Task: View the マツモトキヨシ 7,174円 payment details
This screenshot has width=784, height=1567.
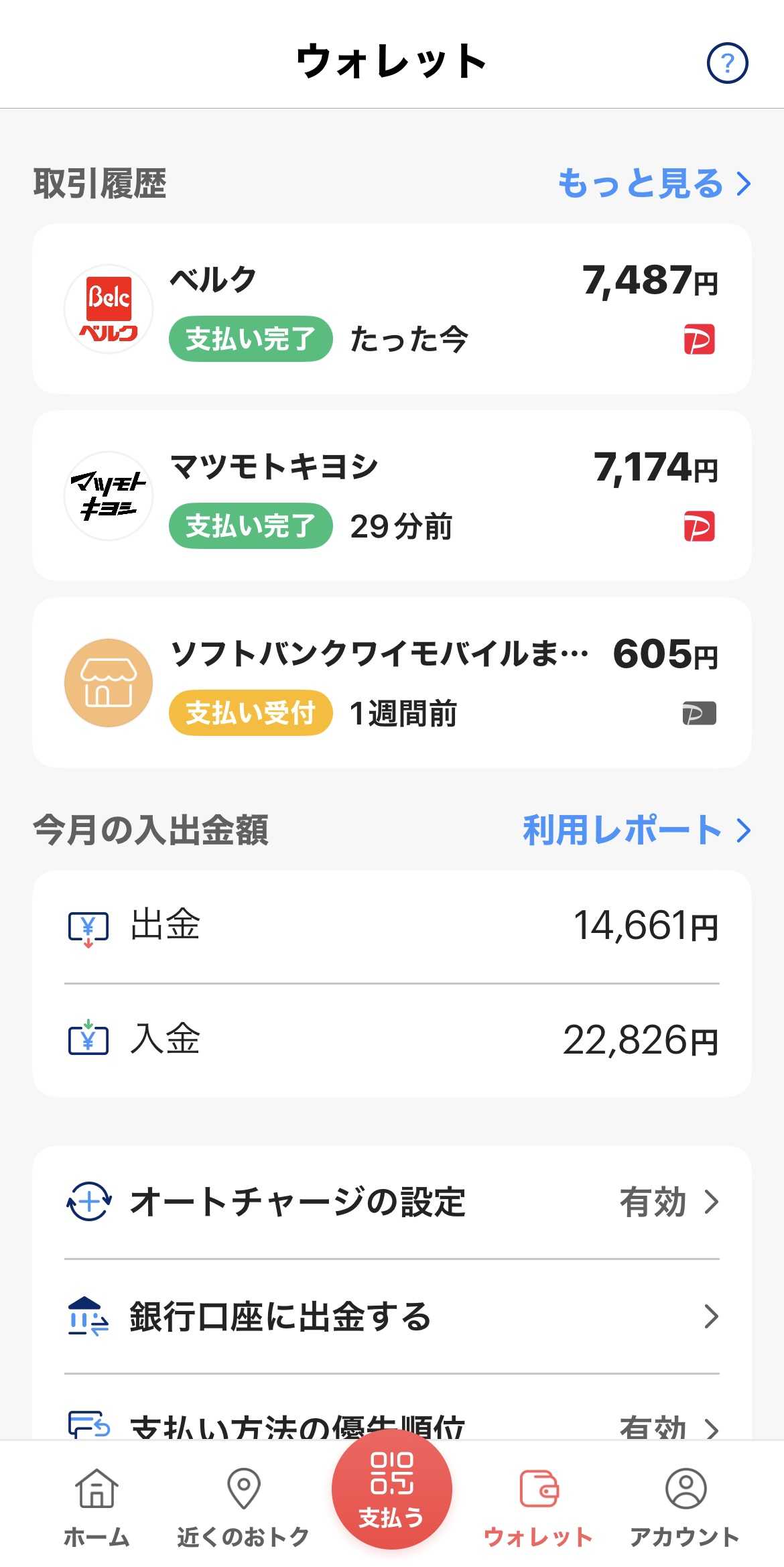Action: coord(392,496)
